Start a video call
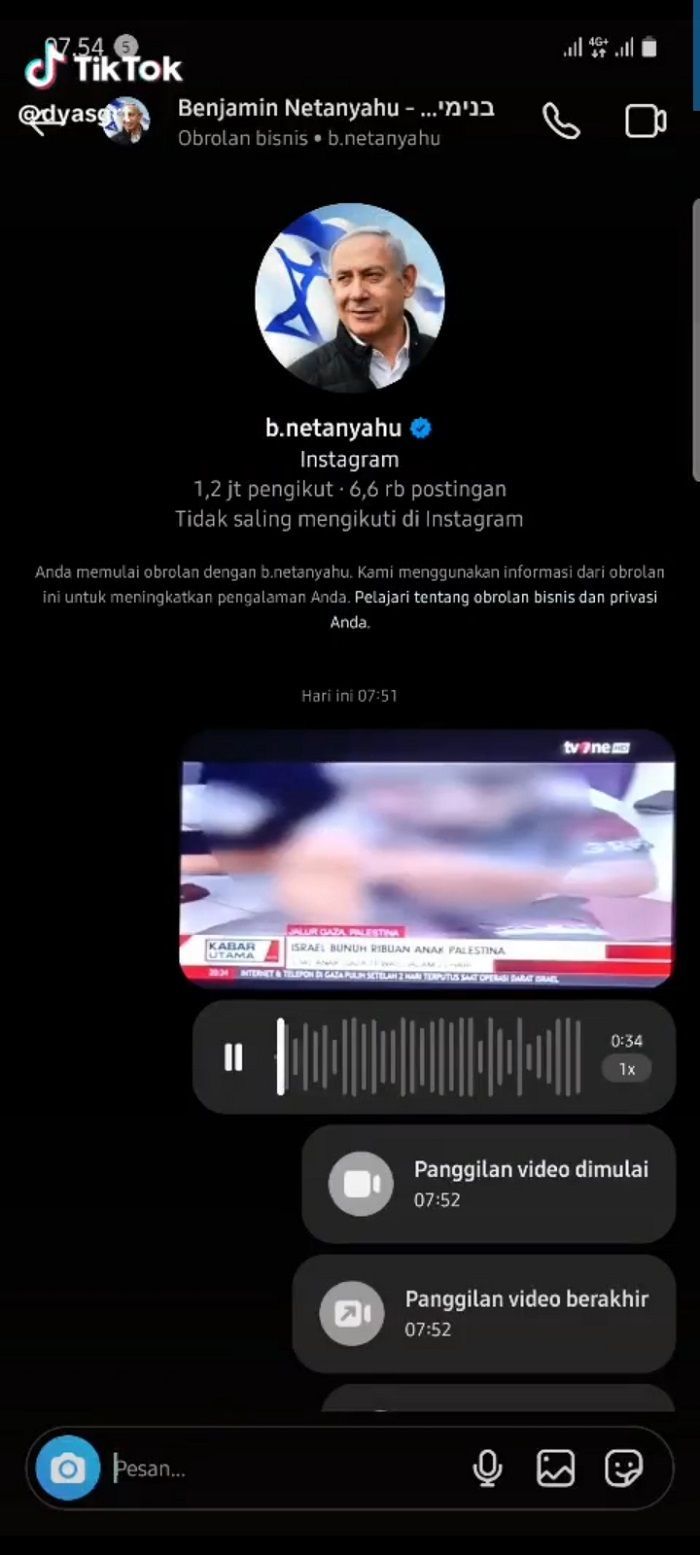 pyautogui.click(x=645, y=121)
